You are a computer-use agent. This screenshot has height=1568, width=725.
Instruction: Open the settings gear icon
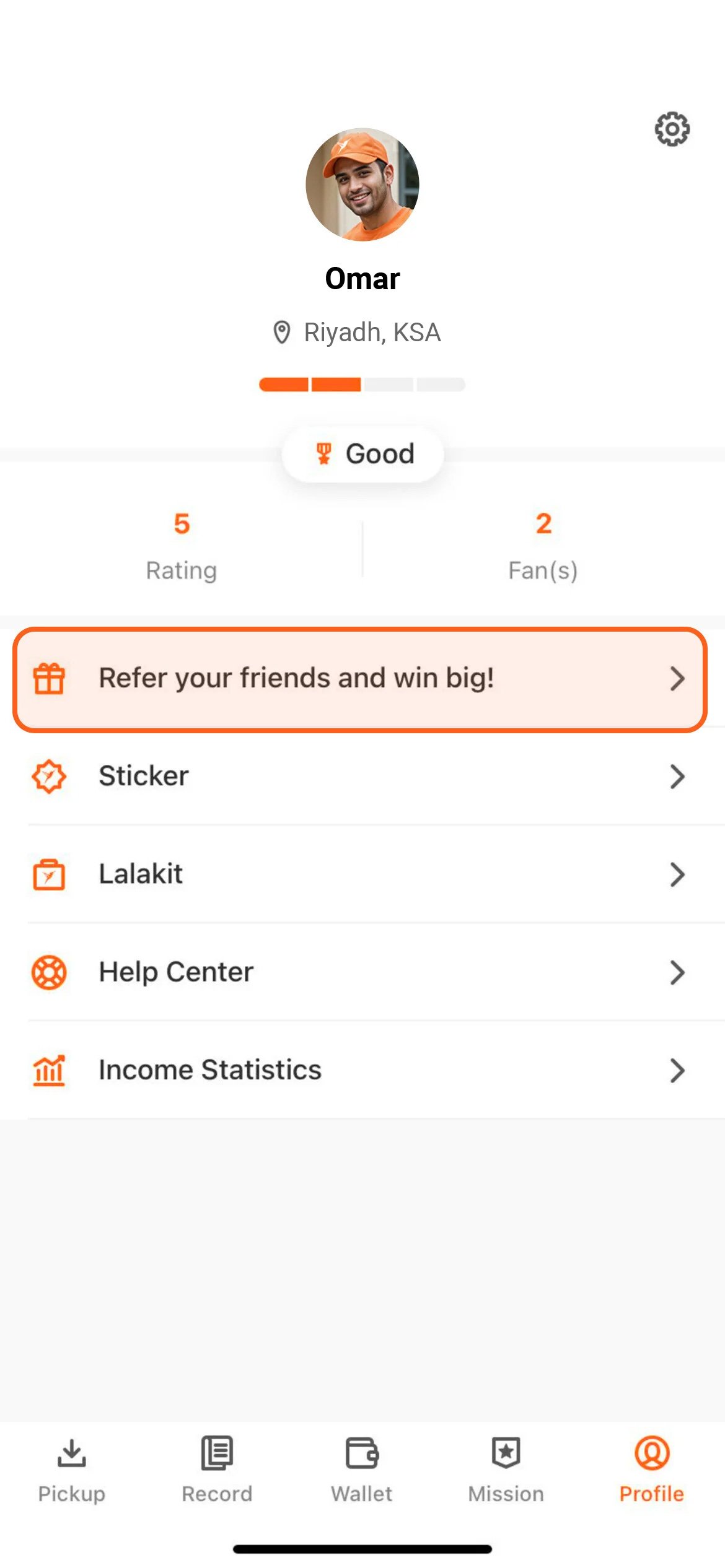[x=672, y=129]
